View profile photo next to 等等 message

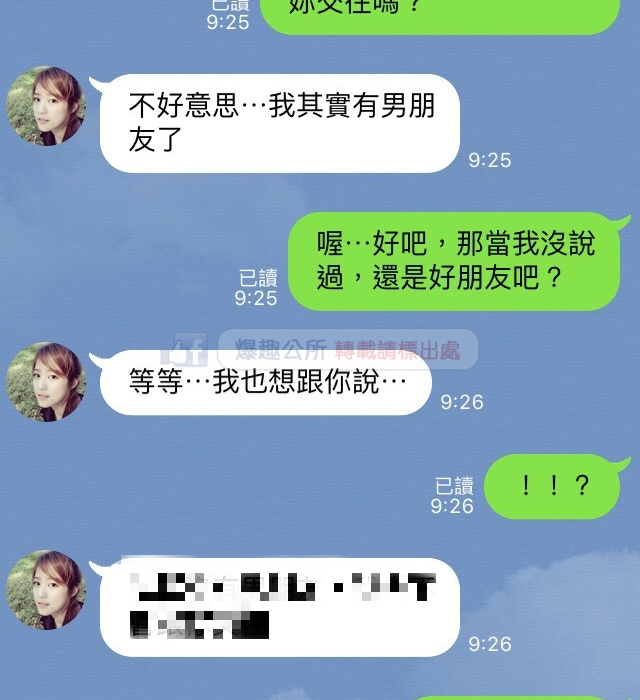pos(46,382)
